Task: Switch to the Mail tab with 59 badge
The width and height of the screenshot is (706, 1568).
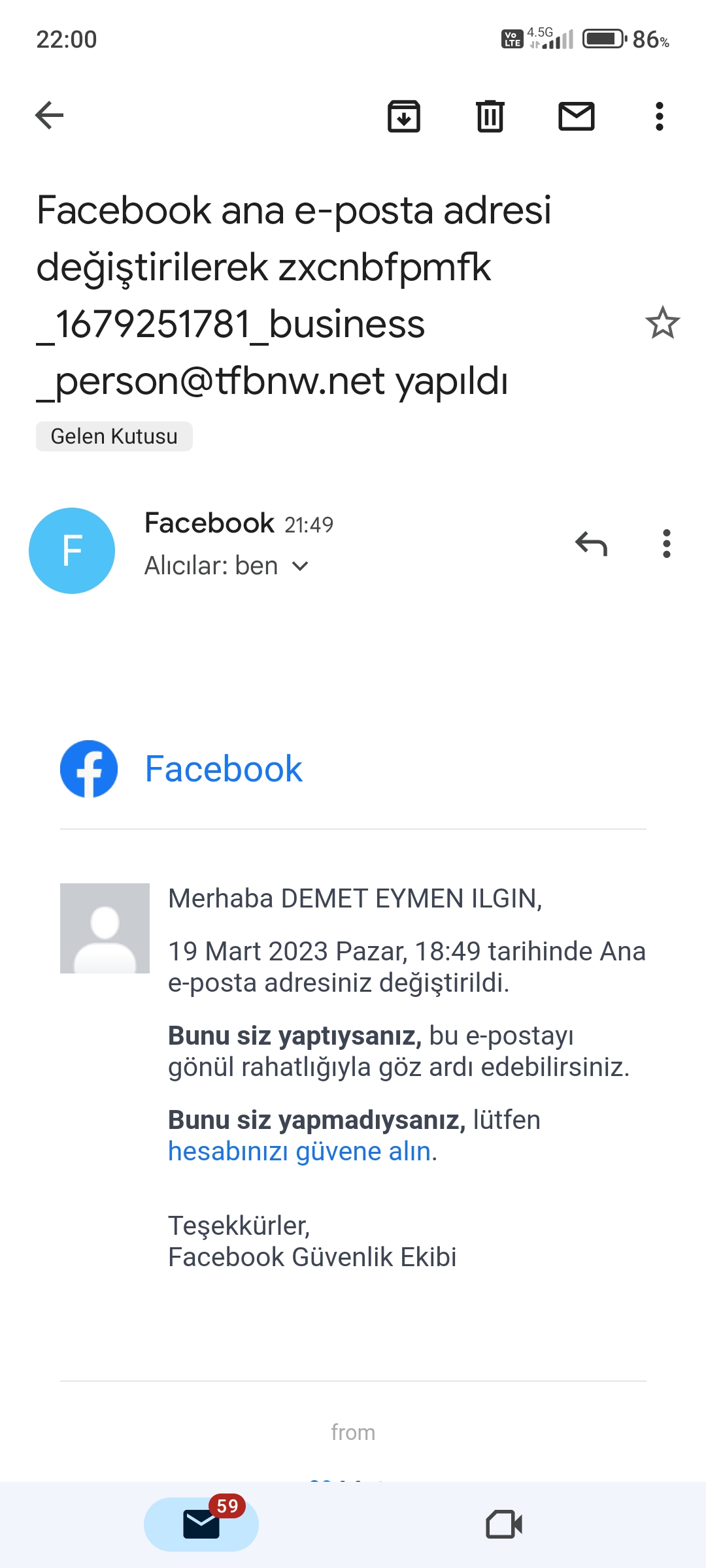Action: pyautogui.click(x=201, y=1524)
